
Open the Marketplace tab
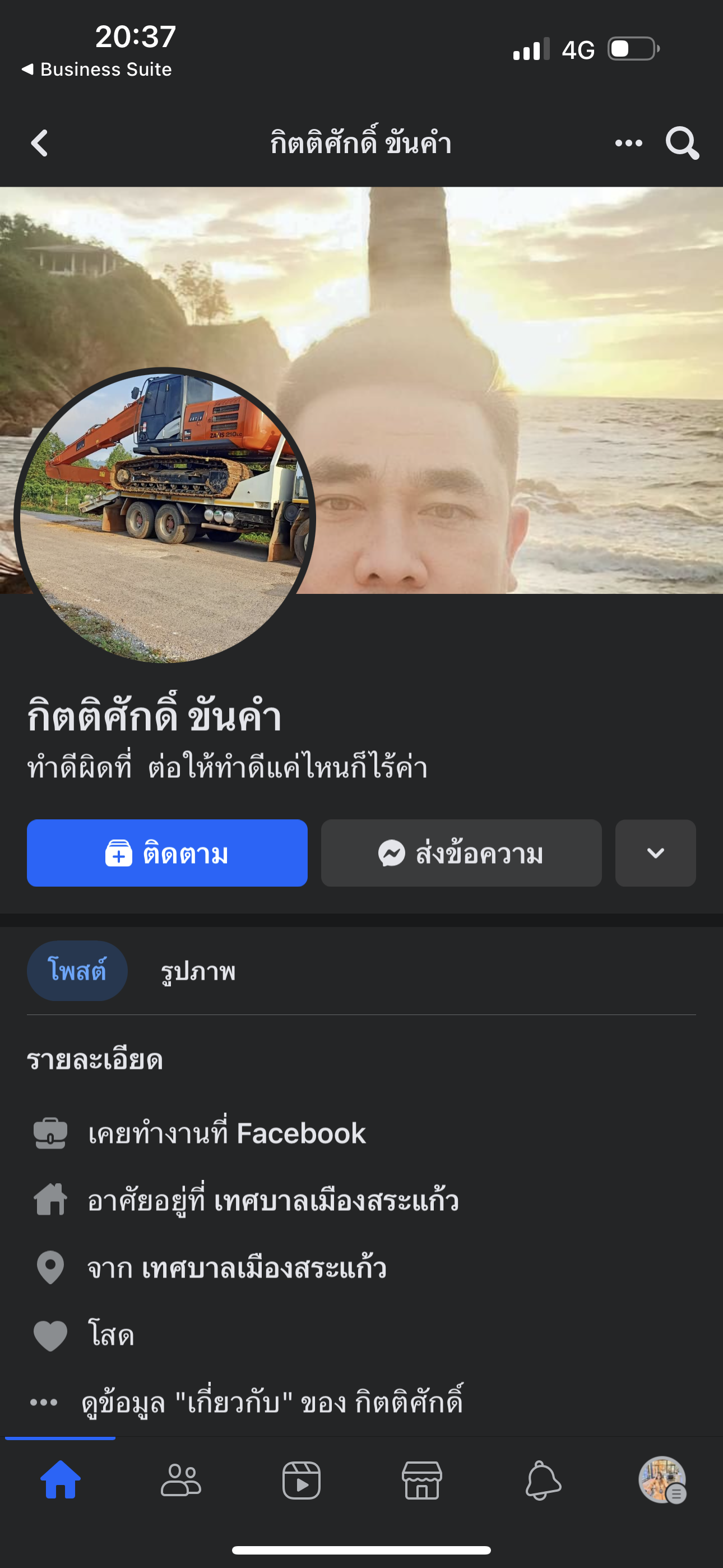pyautogui.click(x=421, y=1480)
